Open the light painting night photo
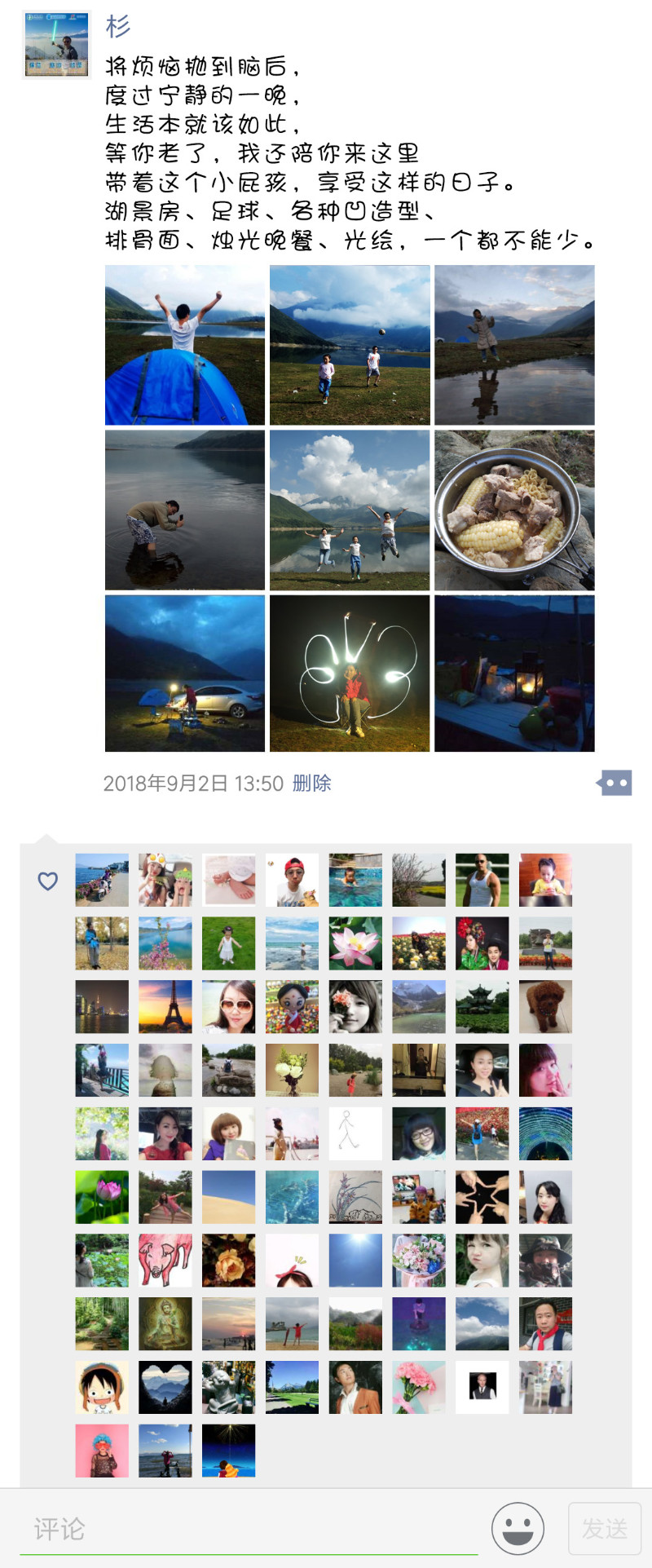The image size is (652, 1568). point(350,673)
